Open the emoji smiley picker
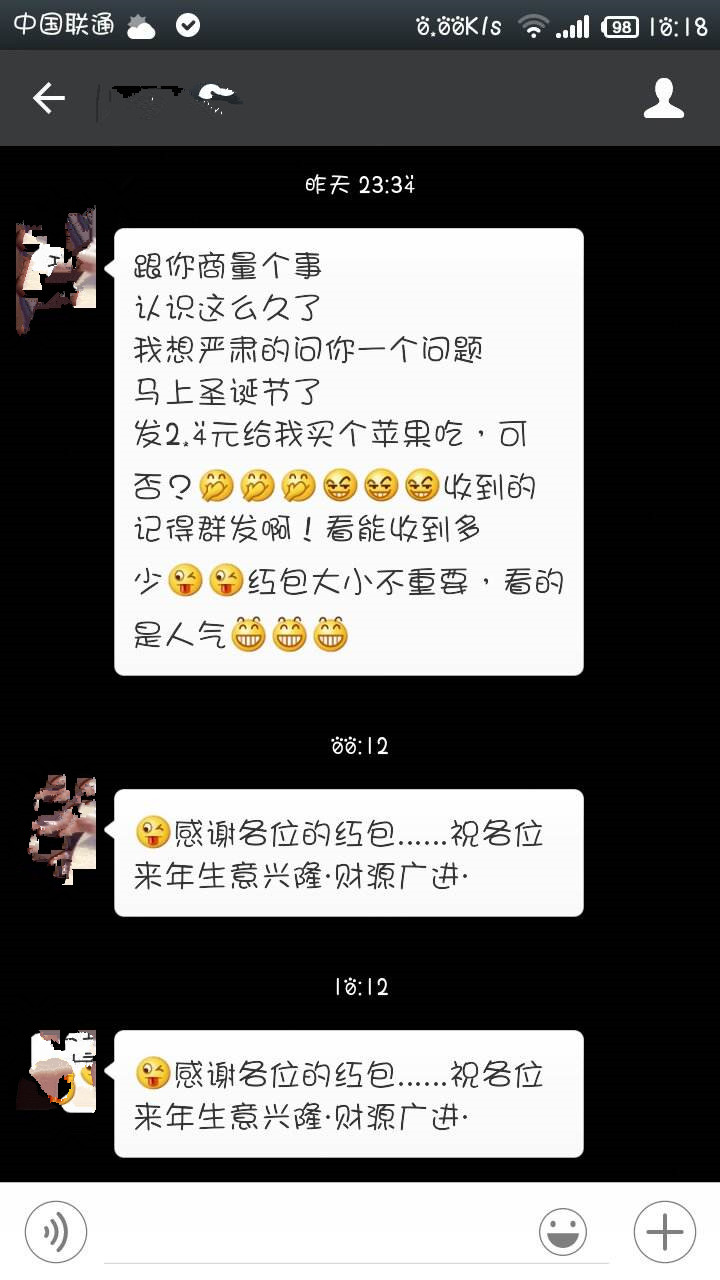The width and height of the screenshot is (720, 1280). pos(562,1231)
